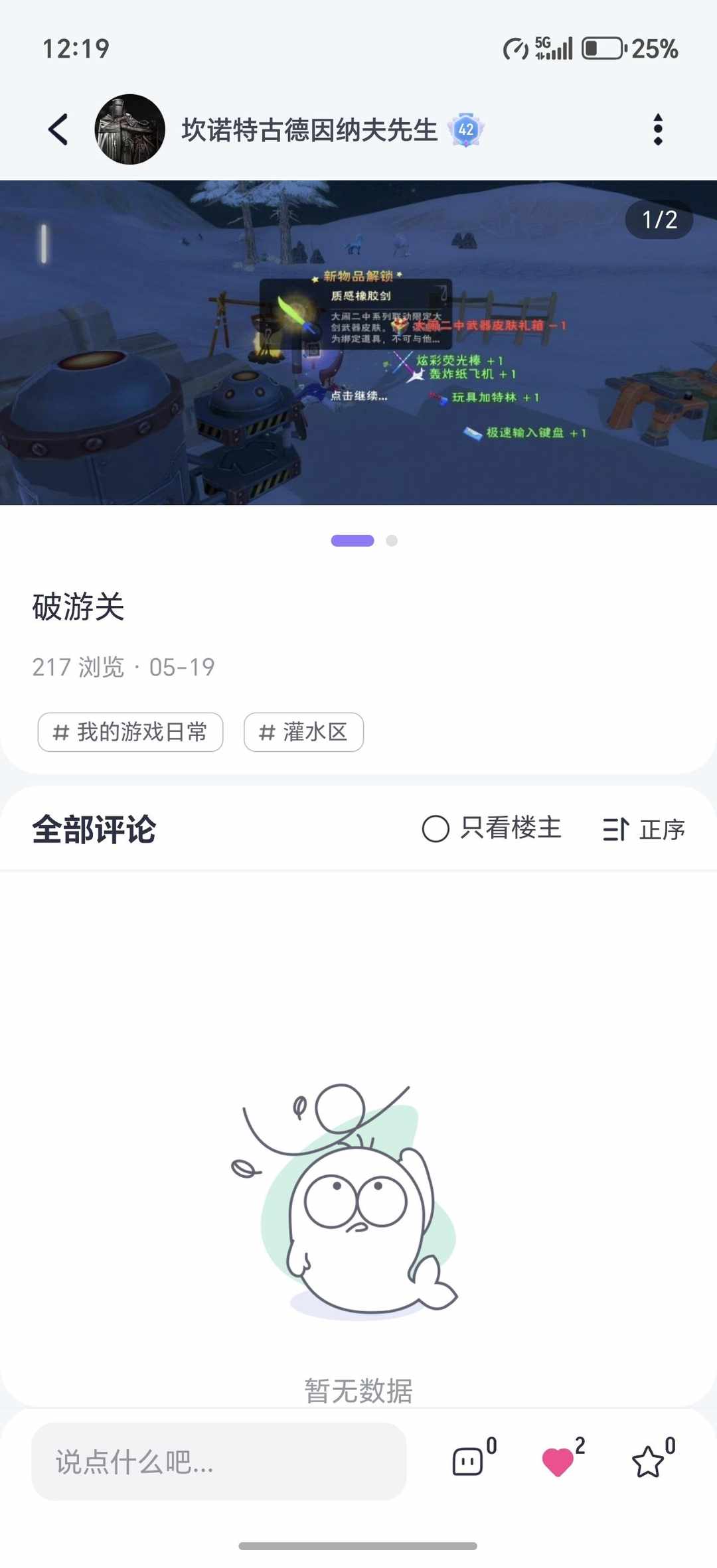The width and height of the screenshot is (717, 1568).
Task: Tap the post title 破游关
Action: point(79,610)
